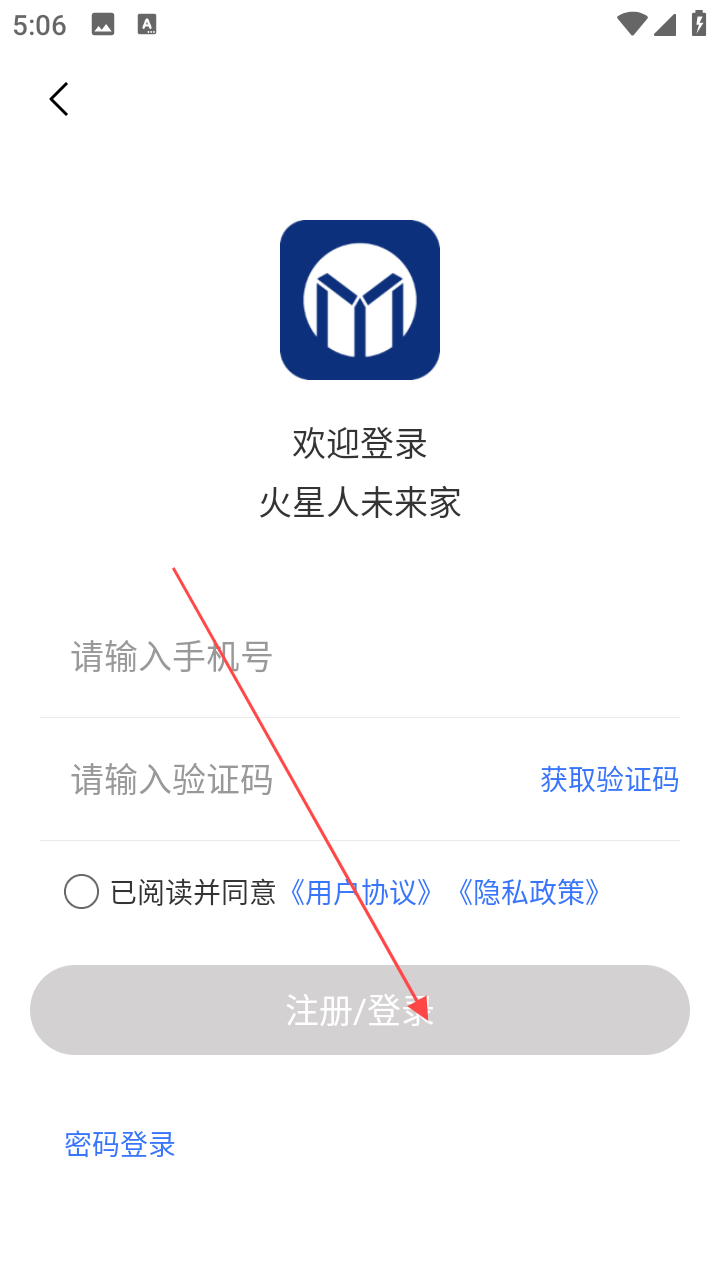Tap the 注册/登录 button
This screenshot has height=1280, width=720.
360,1010
